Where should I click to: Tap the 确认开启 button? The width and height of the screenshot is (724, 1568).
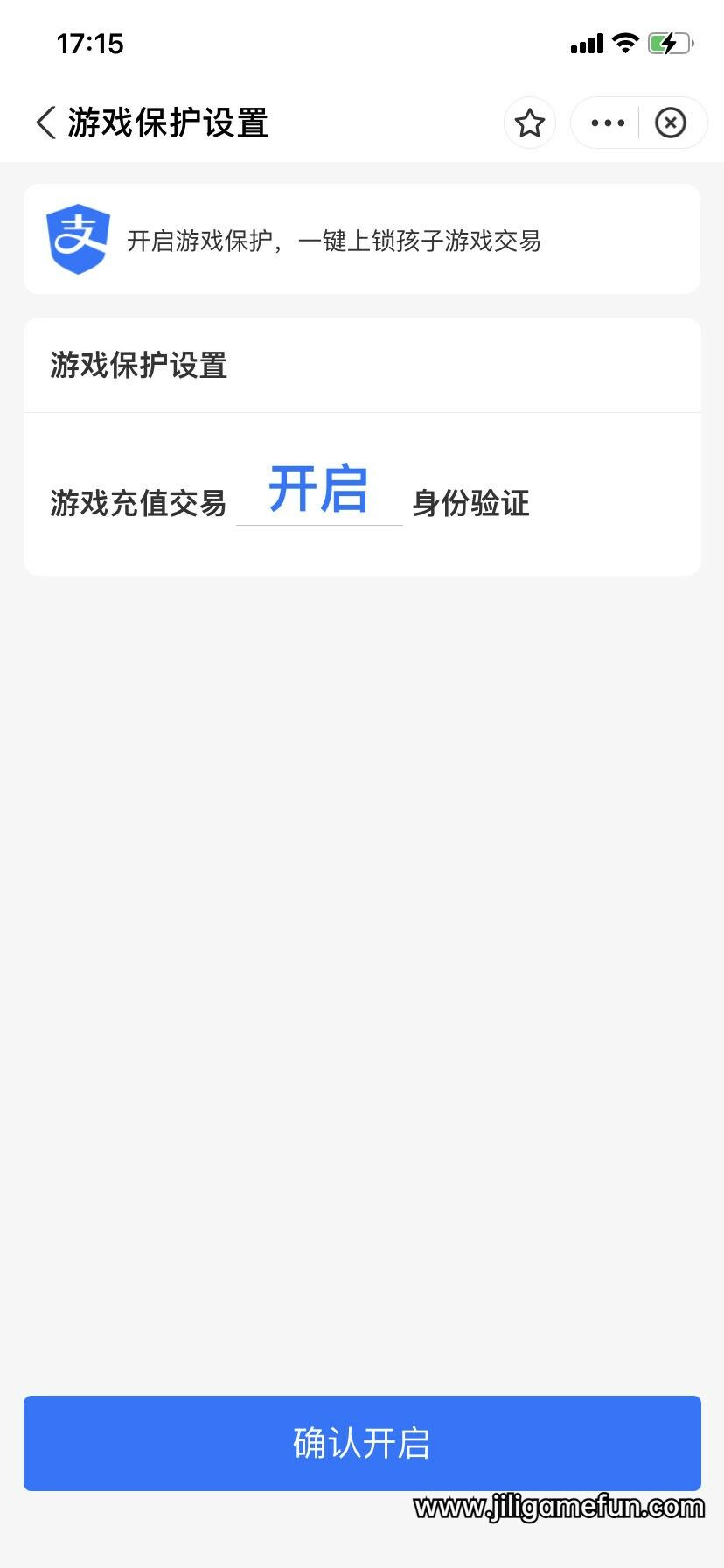(362, 1443)
